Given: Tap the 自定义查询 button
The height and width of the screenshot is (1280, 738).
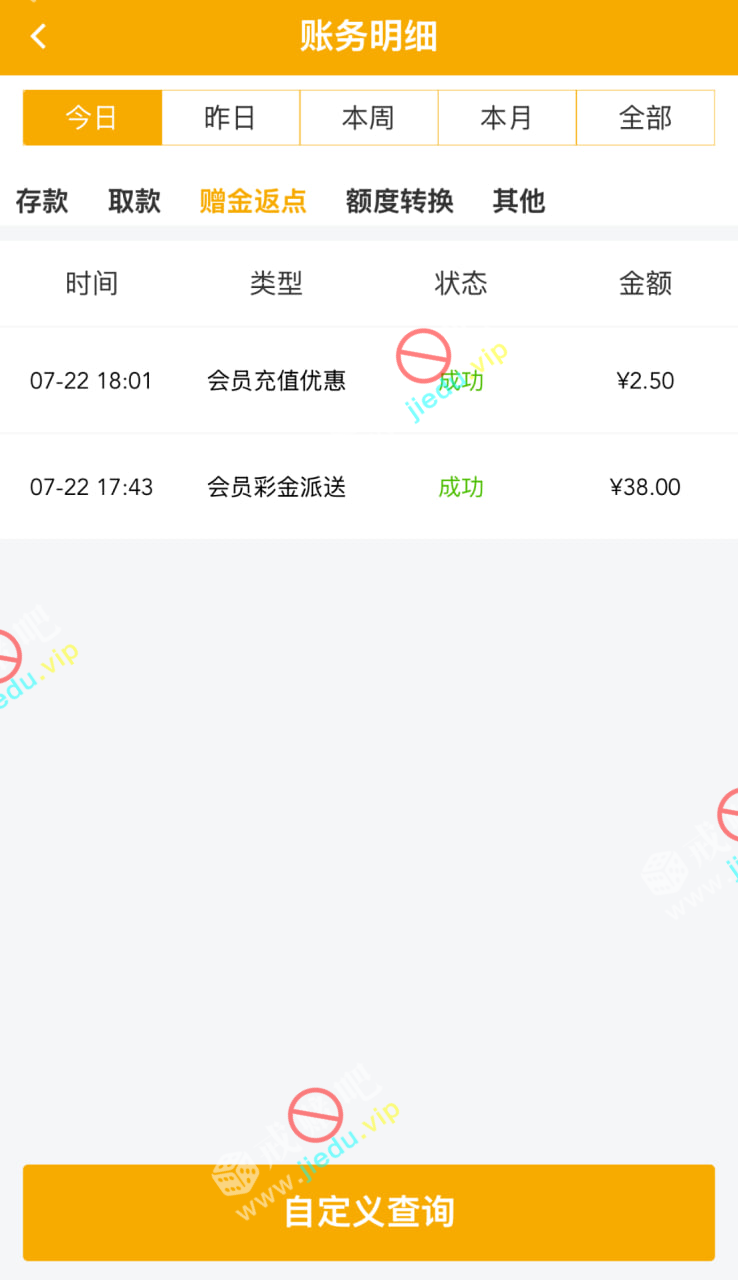Looking at the screenshot, I should [x=369, y=1212].
